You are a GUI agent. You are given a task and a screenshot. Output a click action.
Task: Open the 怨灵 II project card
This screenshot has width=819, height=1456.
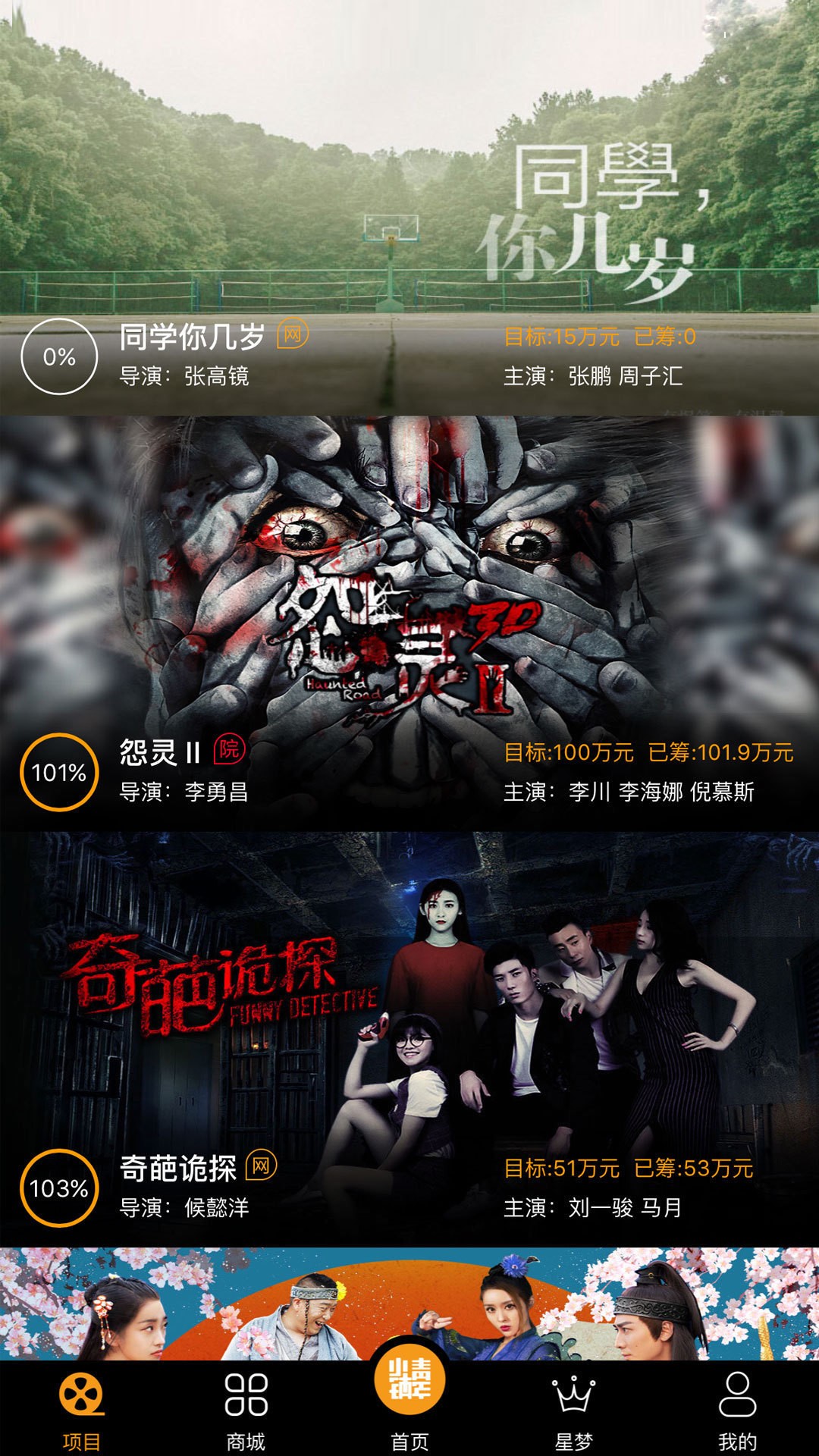[x=409, y=622]
